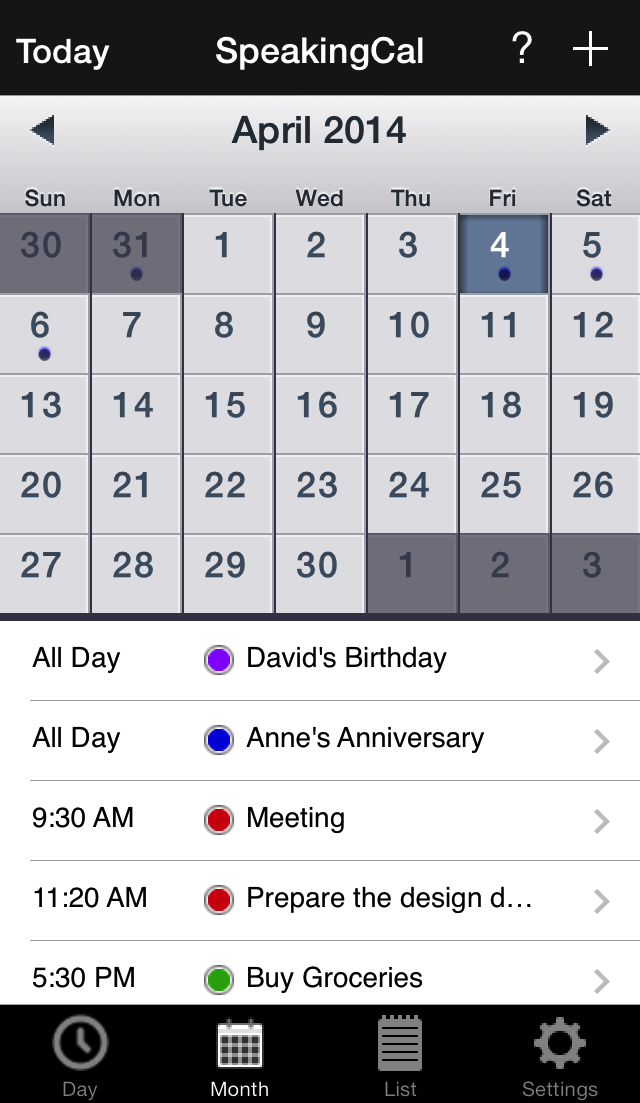Select the Month tab
Image resolution: width=640 pixels, height=1103 pixels.
point(240,1056)
